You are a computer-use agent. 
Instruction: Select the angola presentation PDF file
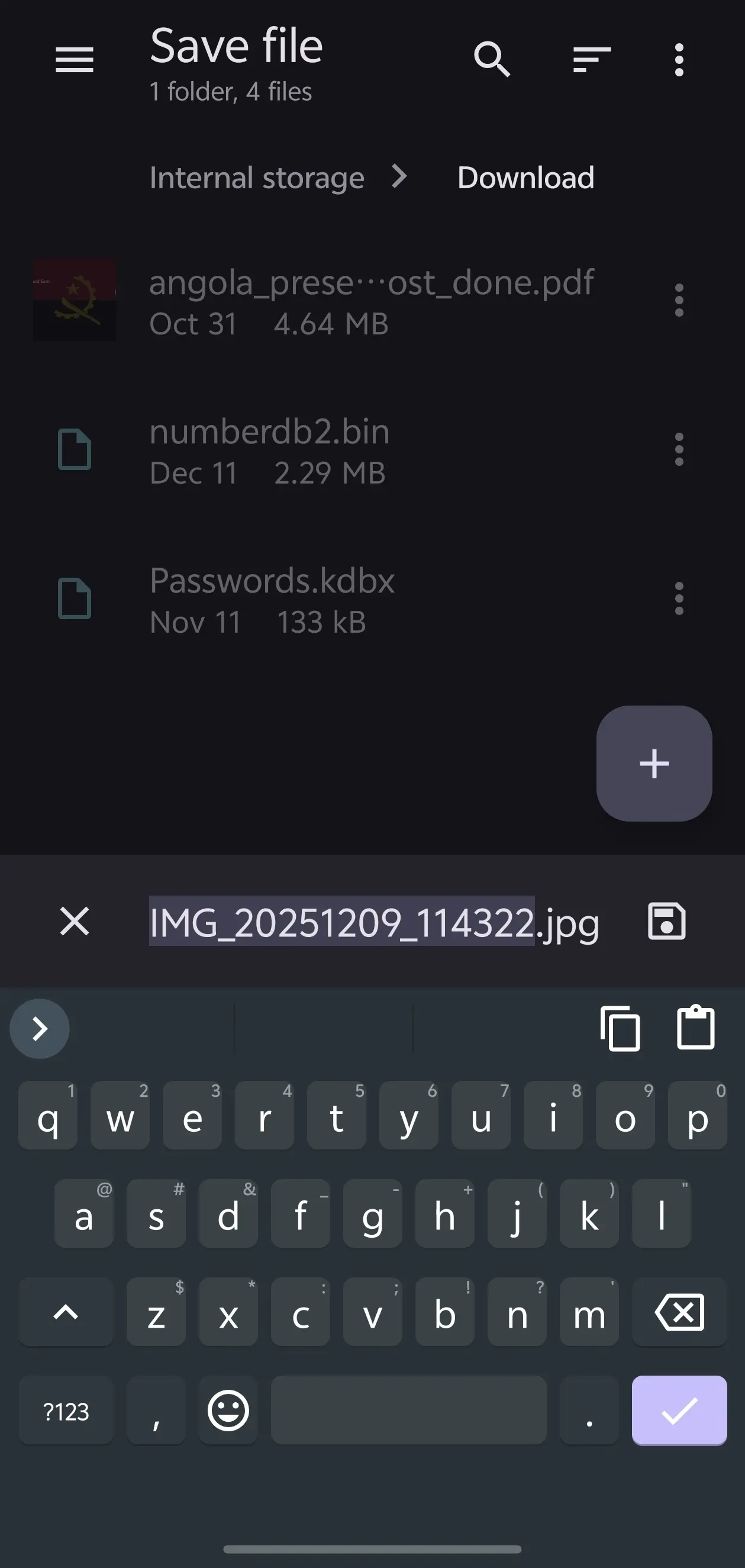tap(304, 301)
